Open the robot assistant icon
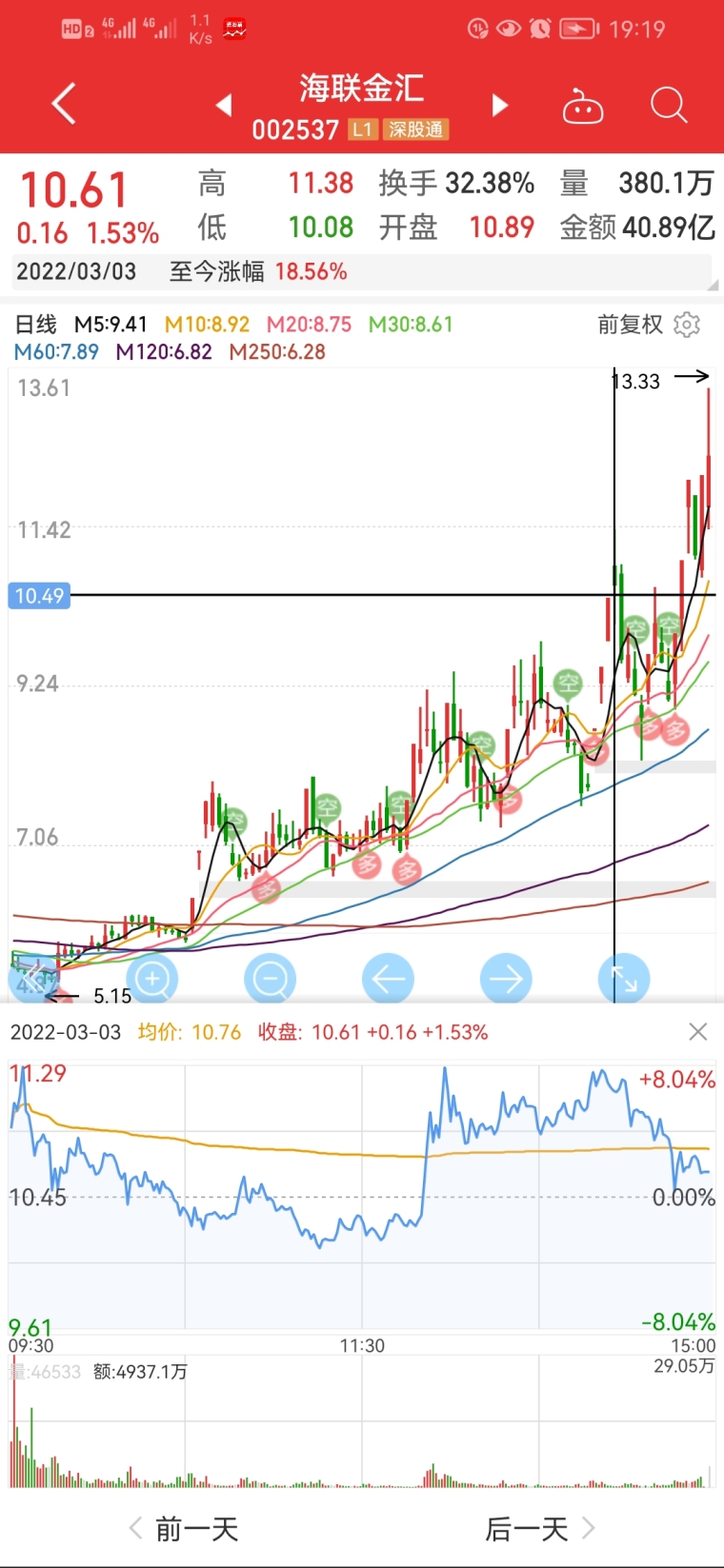Screen dimensions: 724x1568 (x=583, y=107)
